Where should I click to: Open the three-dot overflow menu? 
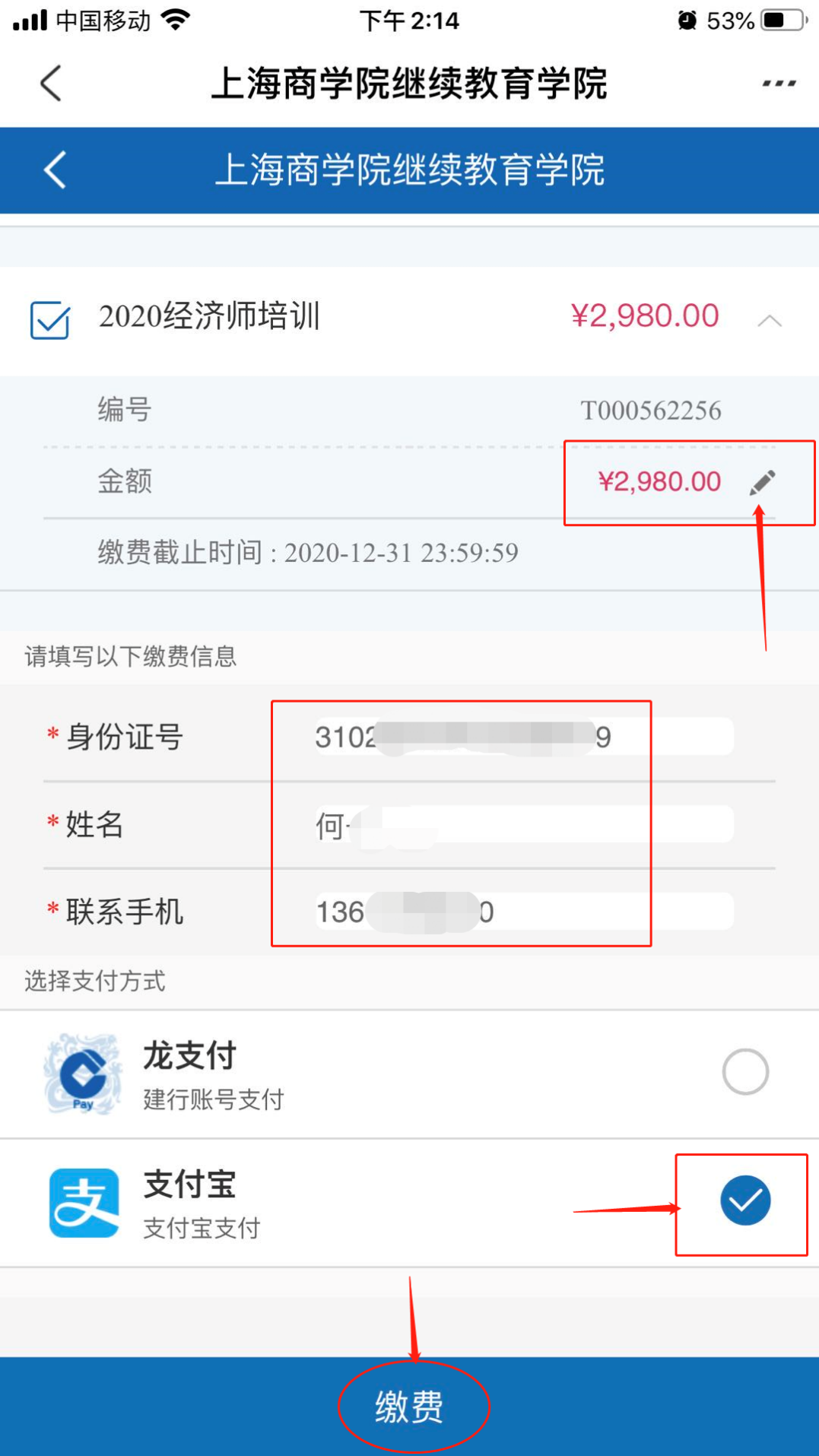click(x=779, y=83)
